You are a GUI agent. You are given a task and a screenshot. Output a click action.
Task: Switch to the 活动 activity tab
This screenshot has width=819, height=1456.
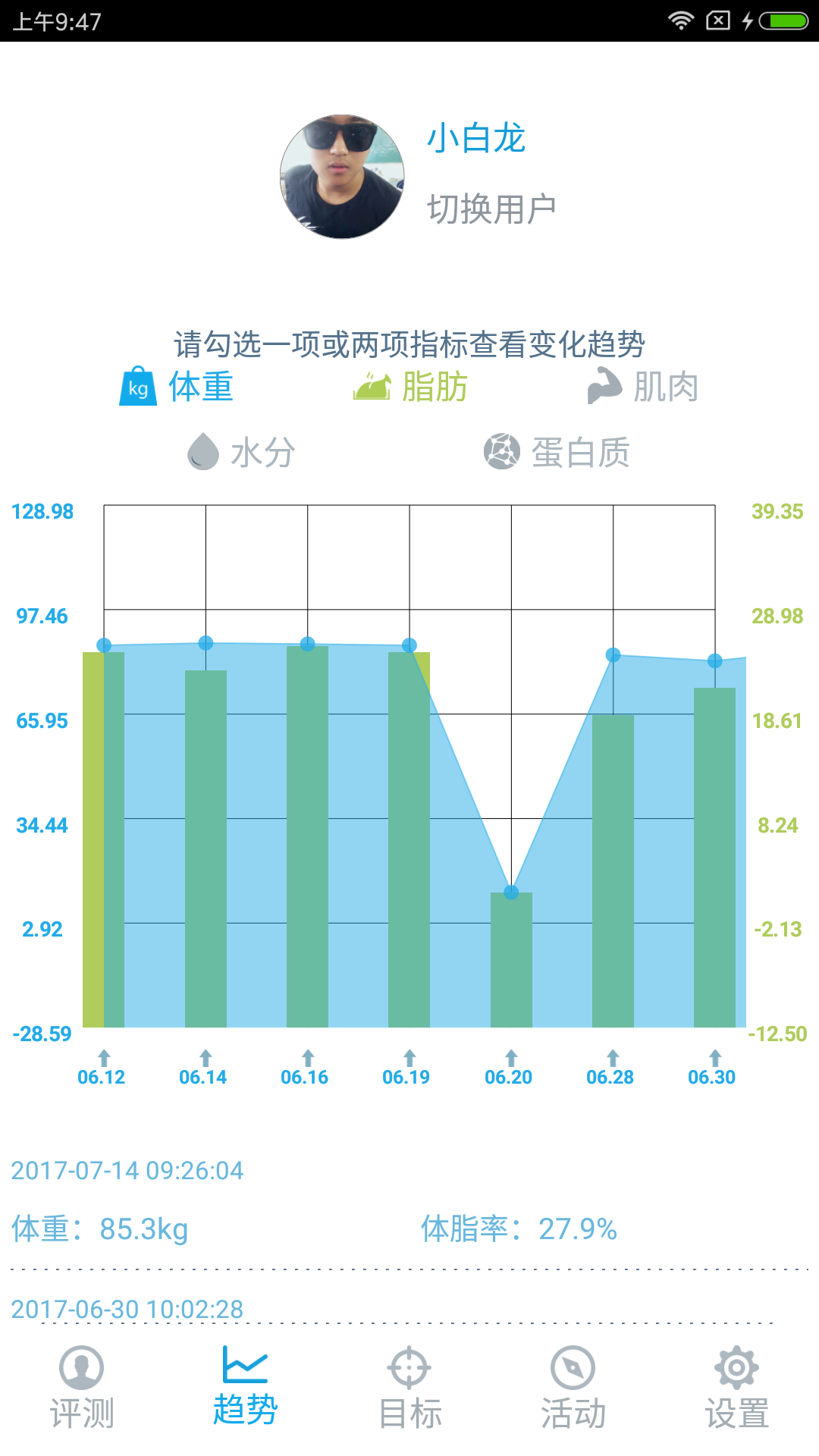(x=573, y=1388)
